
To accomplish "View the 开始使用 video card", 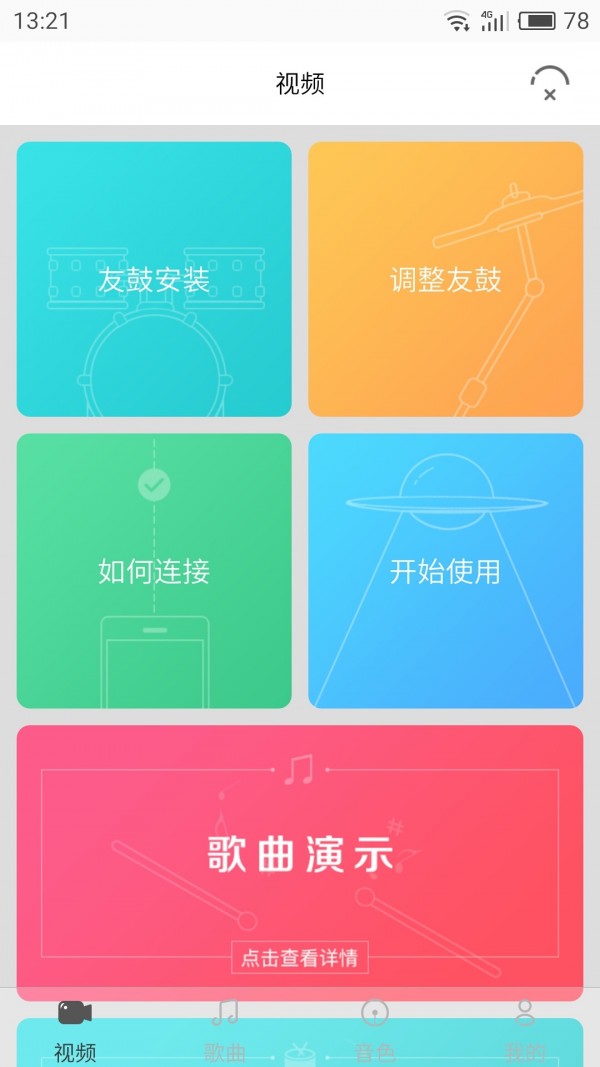I will coord(445,571).
